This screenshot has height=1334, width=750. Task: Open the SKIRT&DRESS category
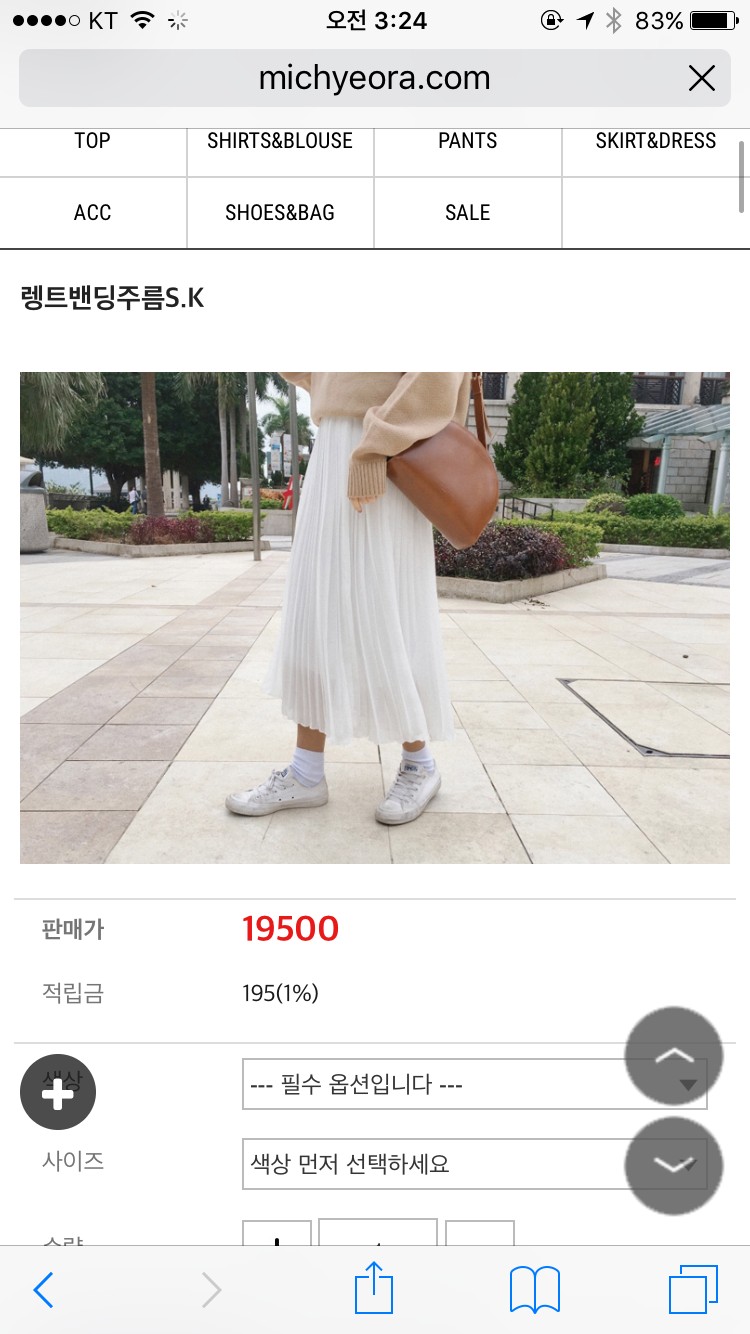point(655,141)
